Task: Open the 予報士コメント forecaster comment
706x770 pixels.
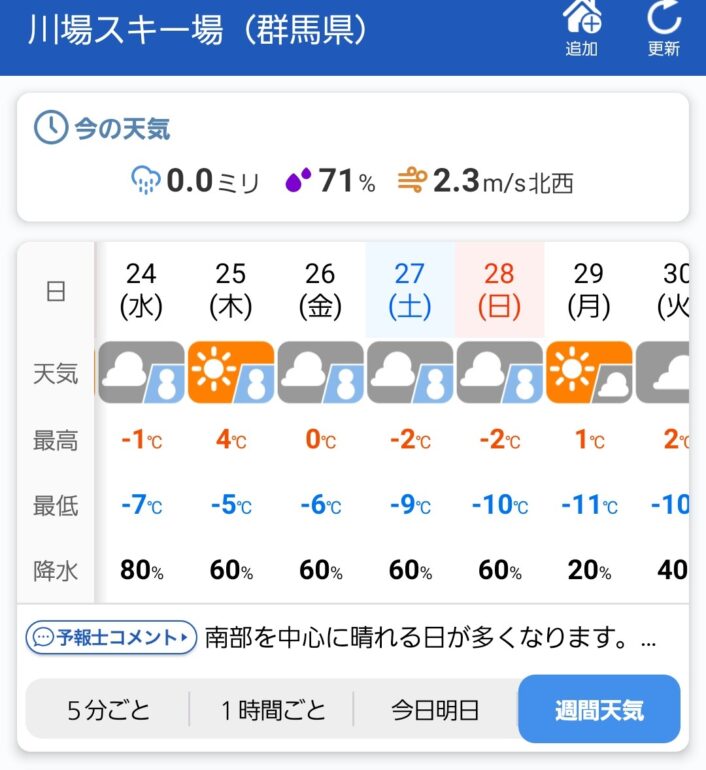Action: (x=111, y=637)
